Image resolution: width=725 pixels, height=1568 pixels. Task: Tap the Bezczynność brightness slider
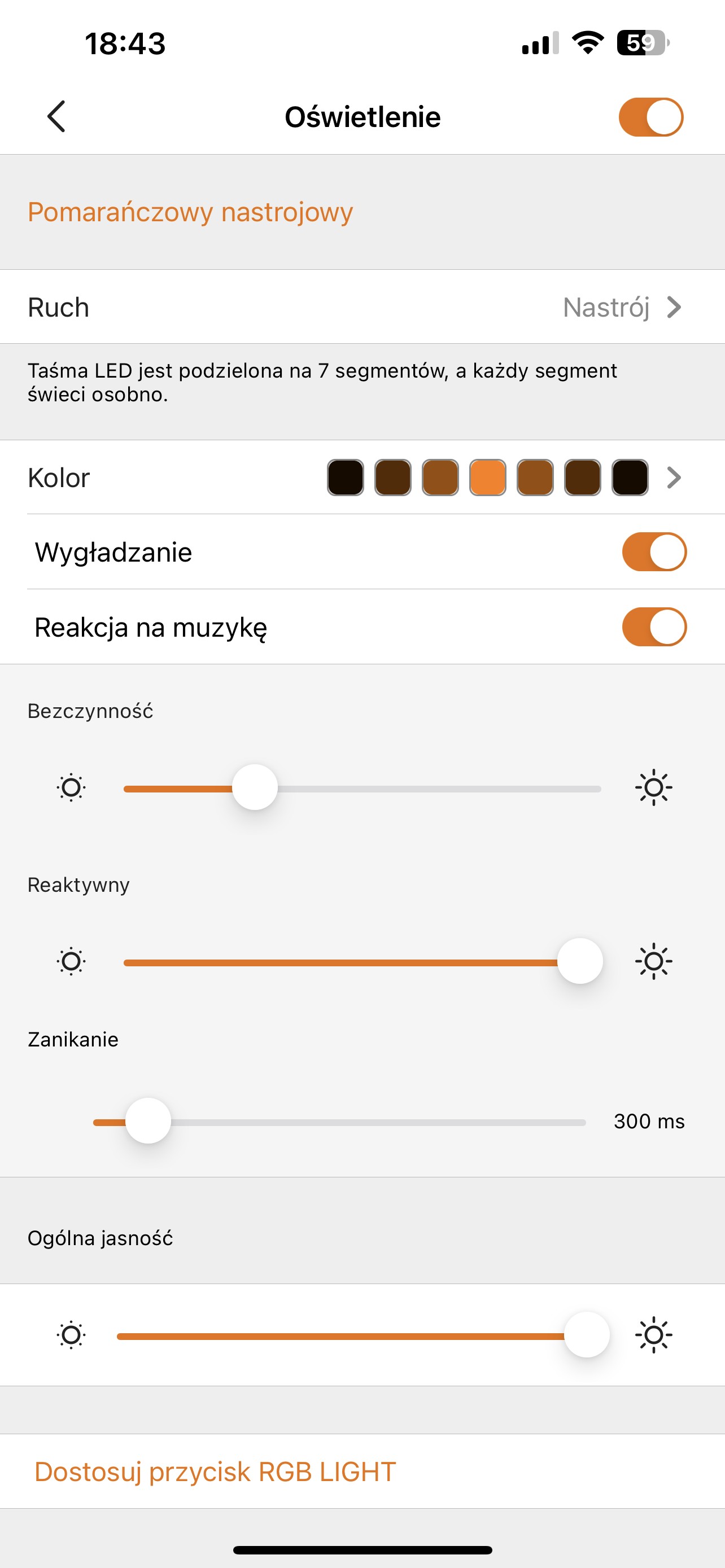361,789
